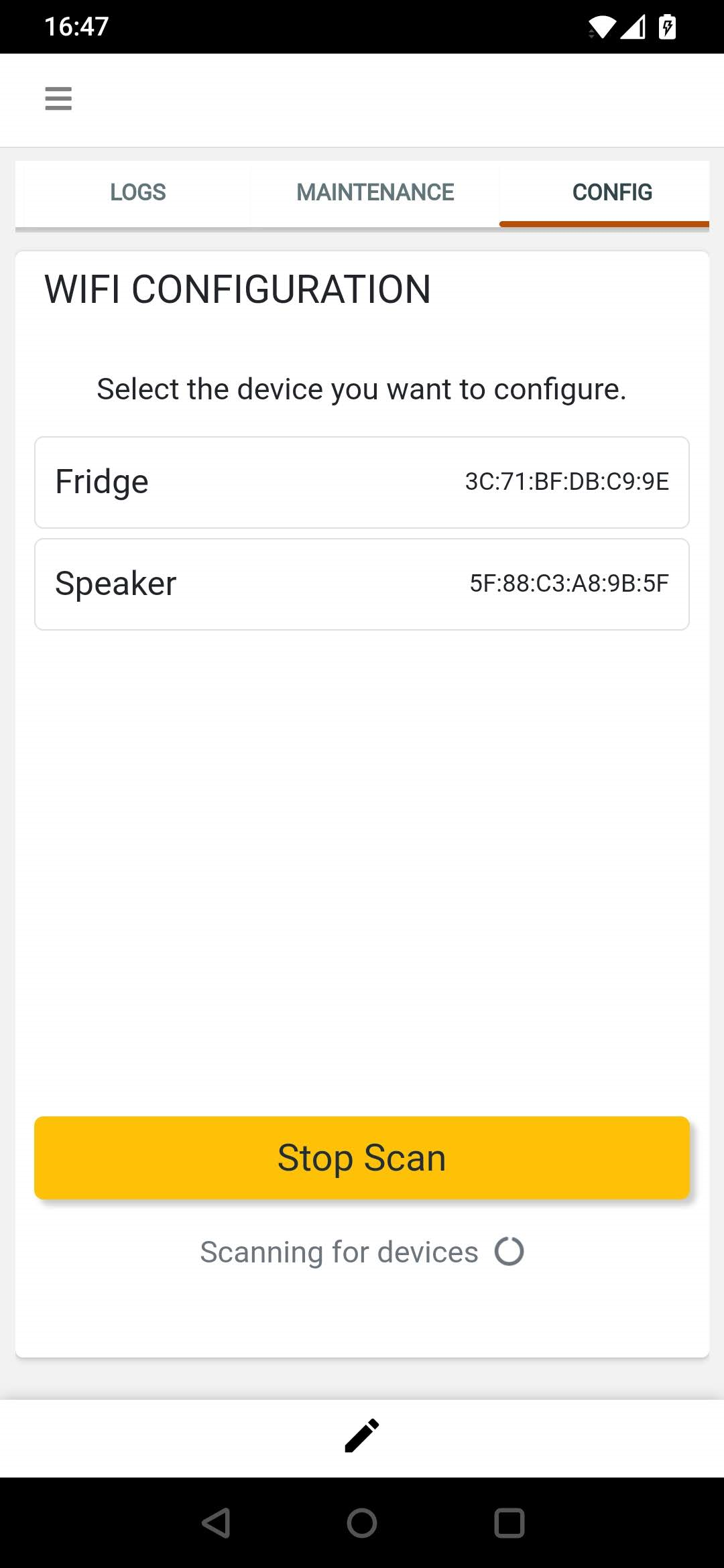Open the hamburger drawer menu
This screenshot has height=1568, width=724.
point(58,99)
